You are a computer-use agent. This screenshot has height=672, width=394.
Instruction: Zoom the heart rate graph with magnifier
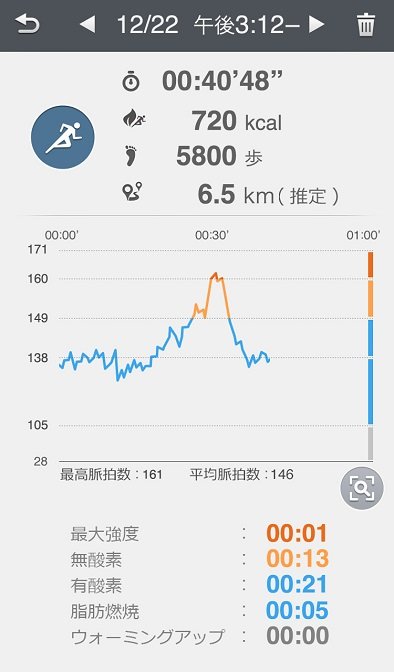362,488
